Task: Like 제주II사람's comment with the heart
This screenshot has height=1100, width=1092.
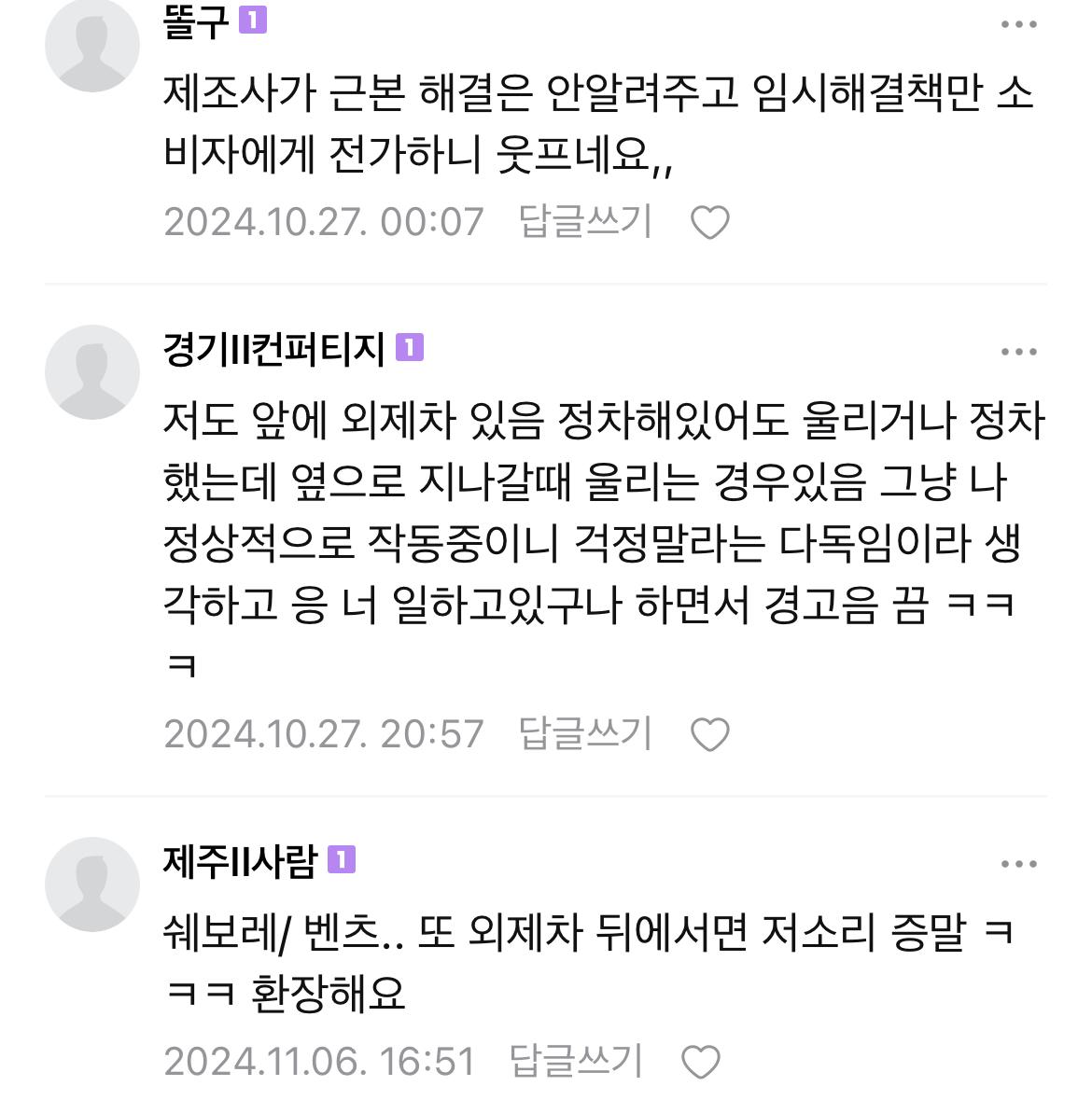Action: click(700, 1062)
